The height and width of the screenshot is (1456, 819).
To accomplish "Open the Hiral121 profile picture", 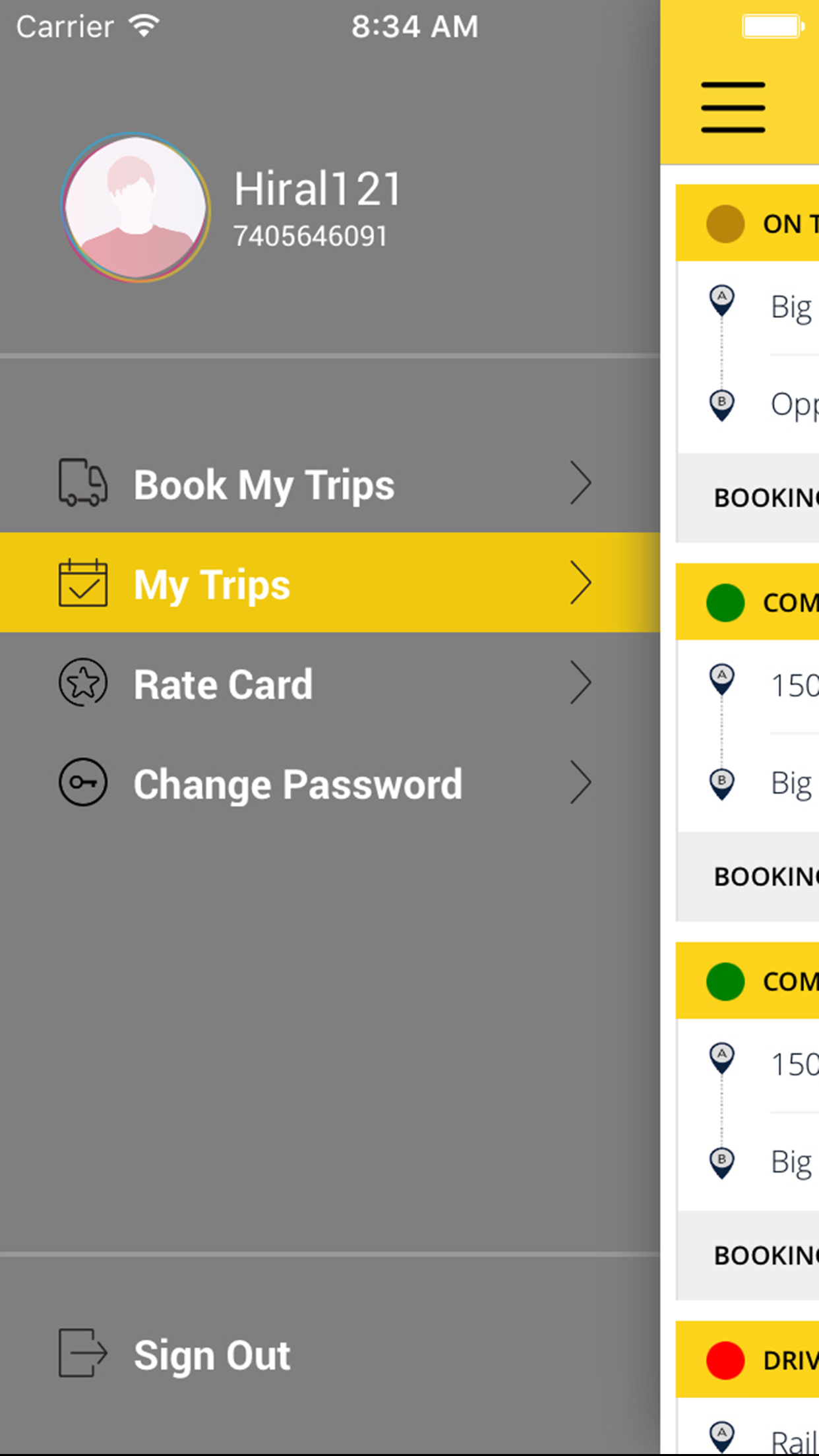I will pyautogui.click(x=136, y=208).
